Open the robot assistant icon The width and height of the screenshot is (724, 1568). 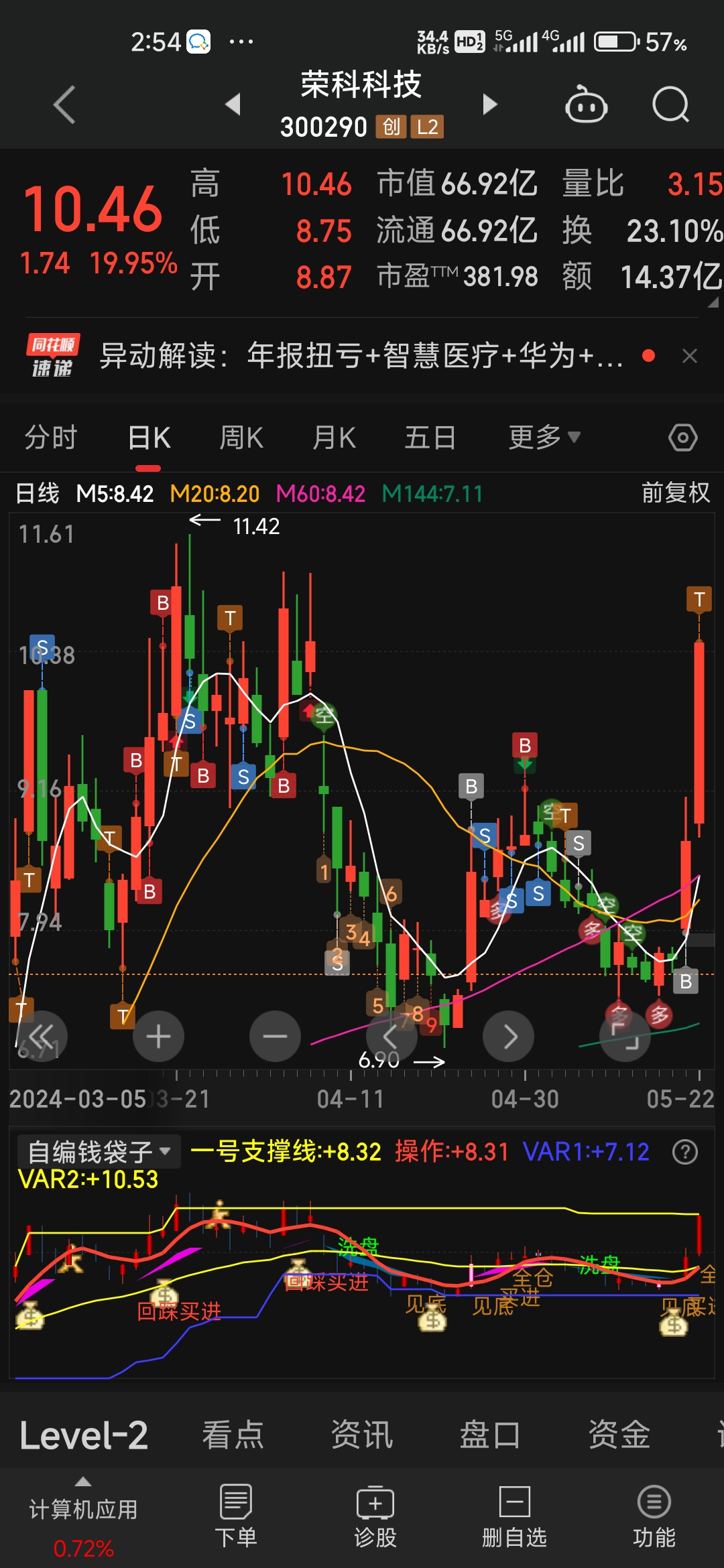pos(587,105)
